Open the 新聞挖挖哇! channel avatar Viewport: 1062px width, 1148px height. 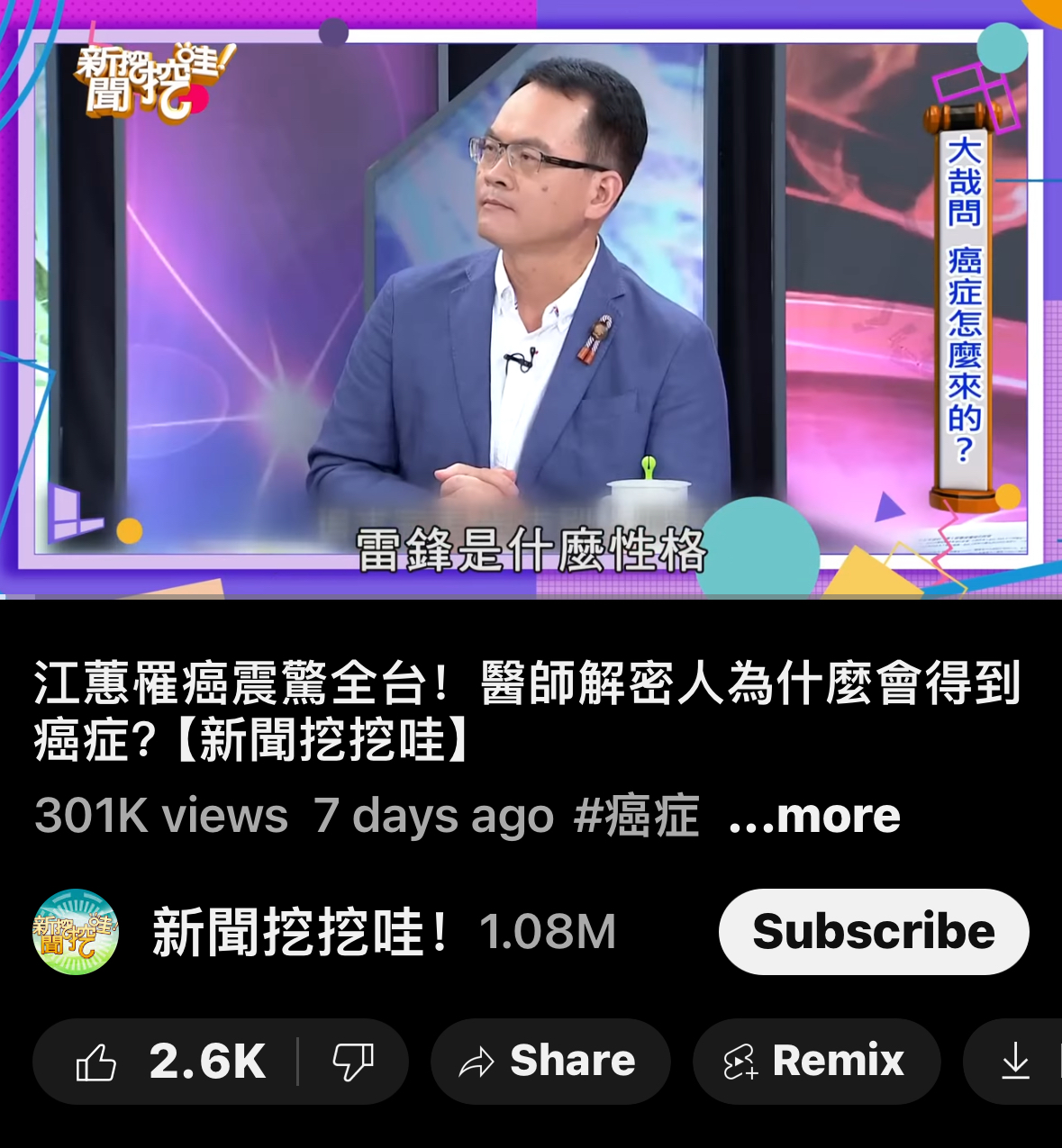point(76,932)
